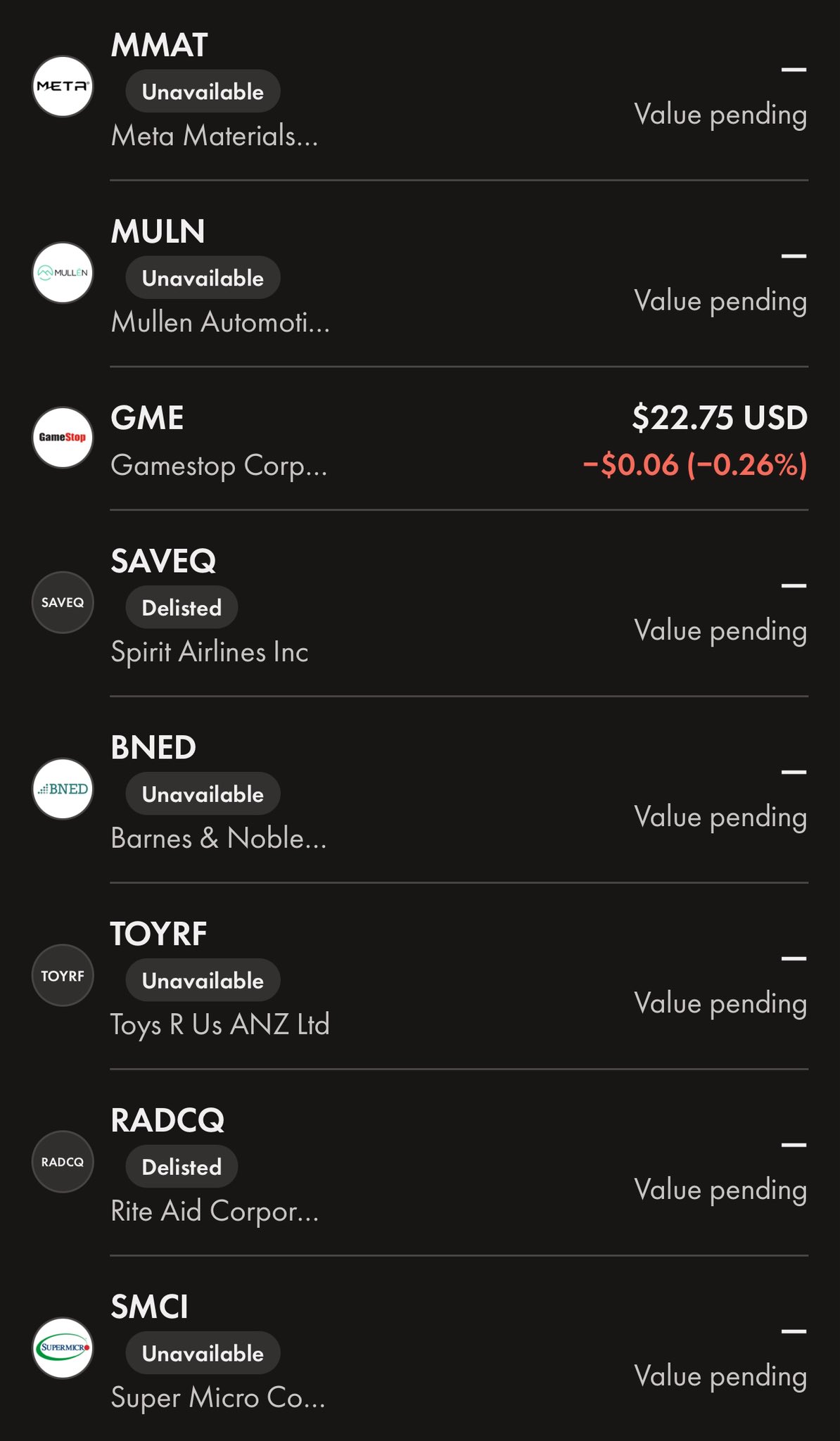
Task: View TOYRF Toys R Us ANZ holding
Action: (419, 978)
